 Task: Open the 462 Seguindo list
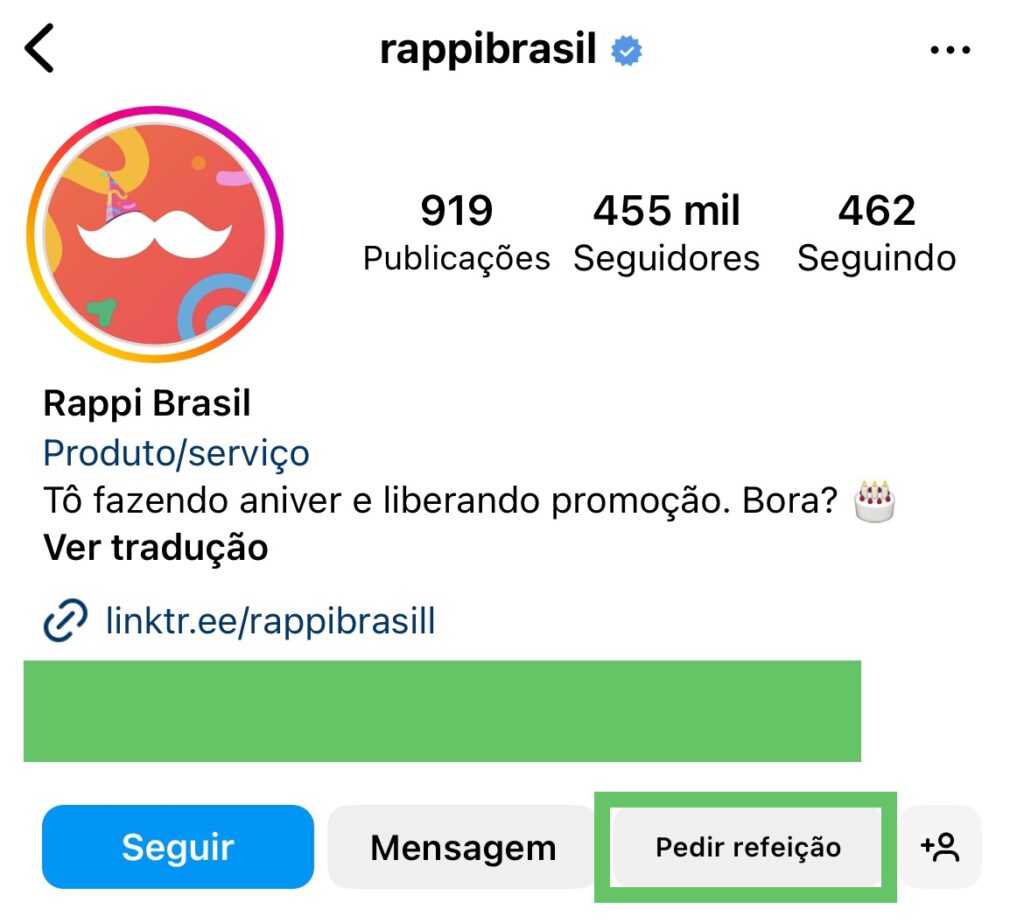tap(876, 233)
